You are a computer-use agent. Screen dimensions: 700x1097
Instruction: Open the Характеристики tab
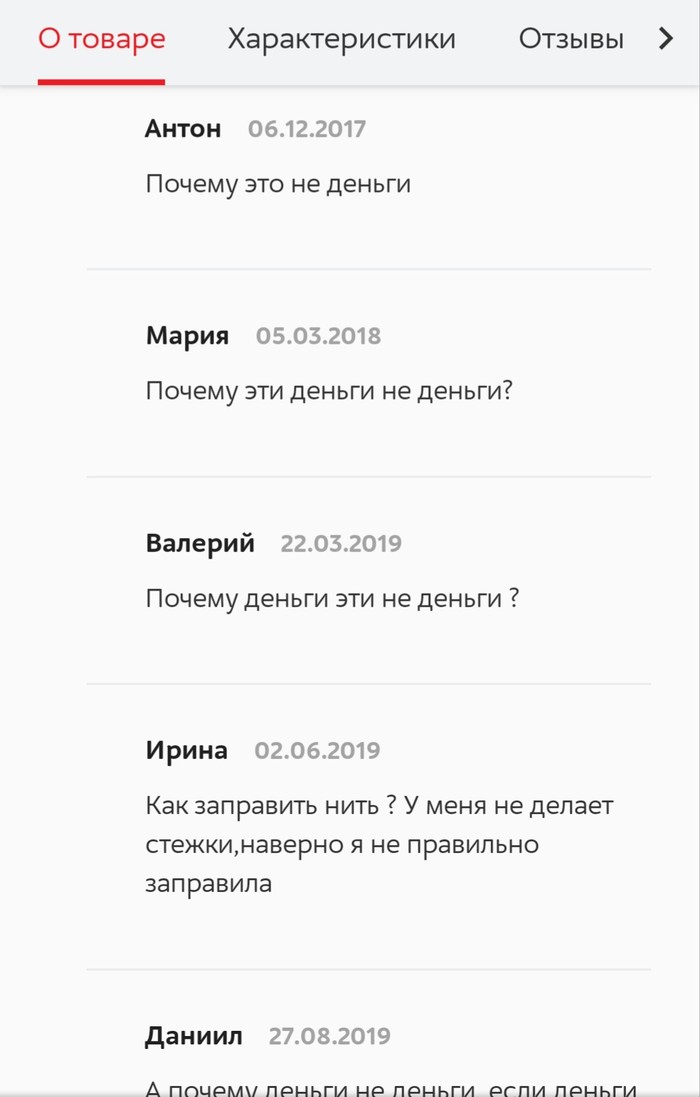point(341,40)
